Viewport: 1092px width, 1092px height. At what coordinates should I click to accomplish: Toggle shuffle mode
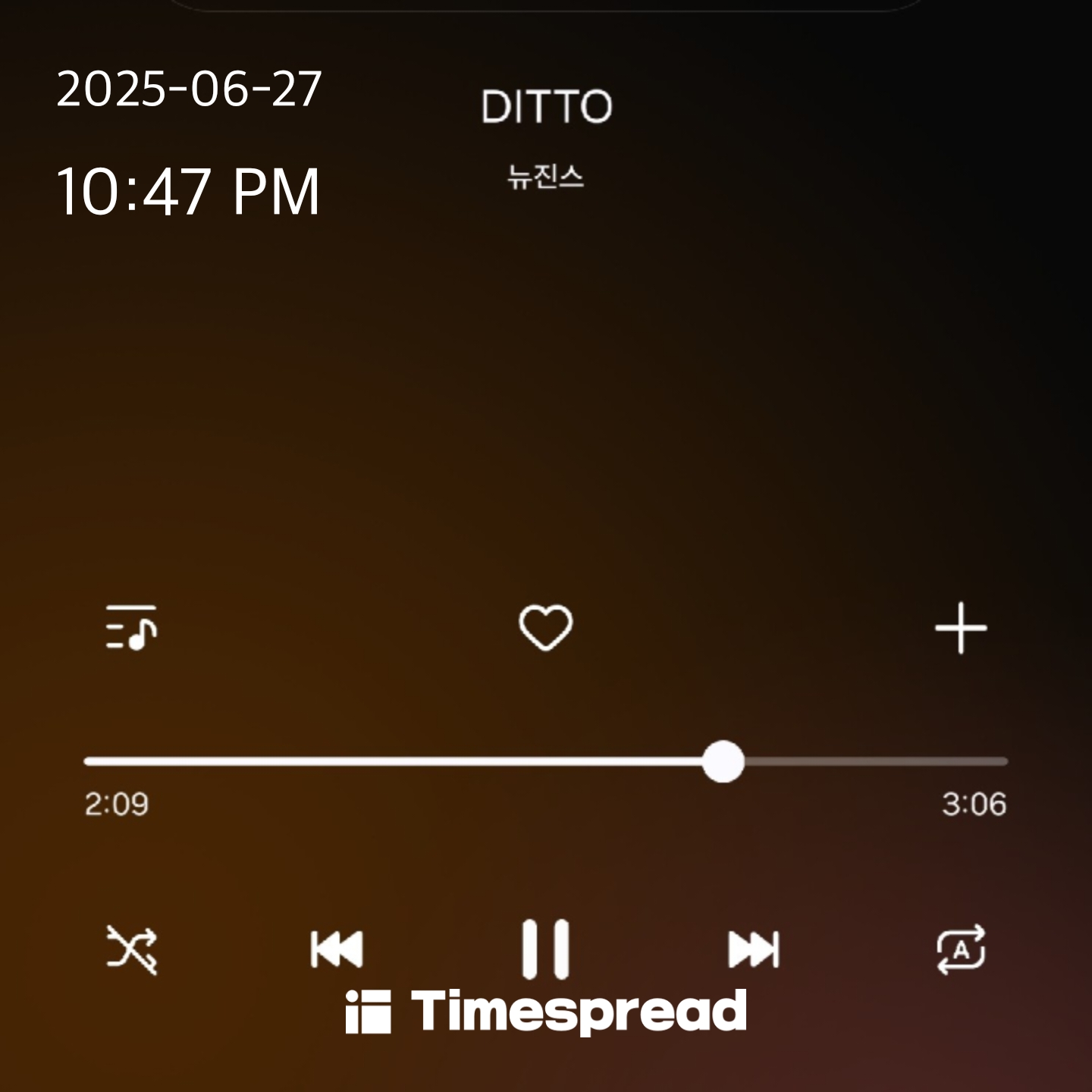(131, 949)
